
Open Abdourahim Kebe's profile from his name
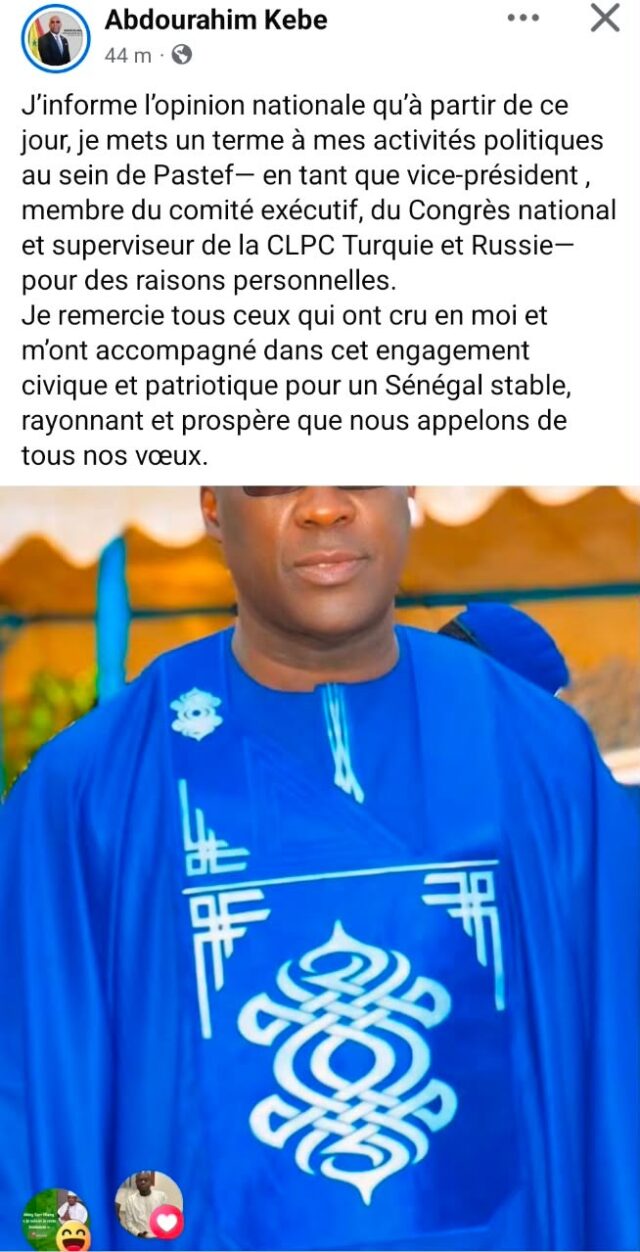216,19
